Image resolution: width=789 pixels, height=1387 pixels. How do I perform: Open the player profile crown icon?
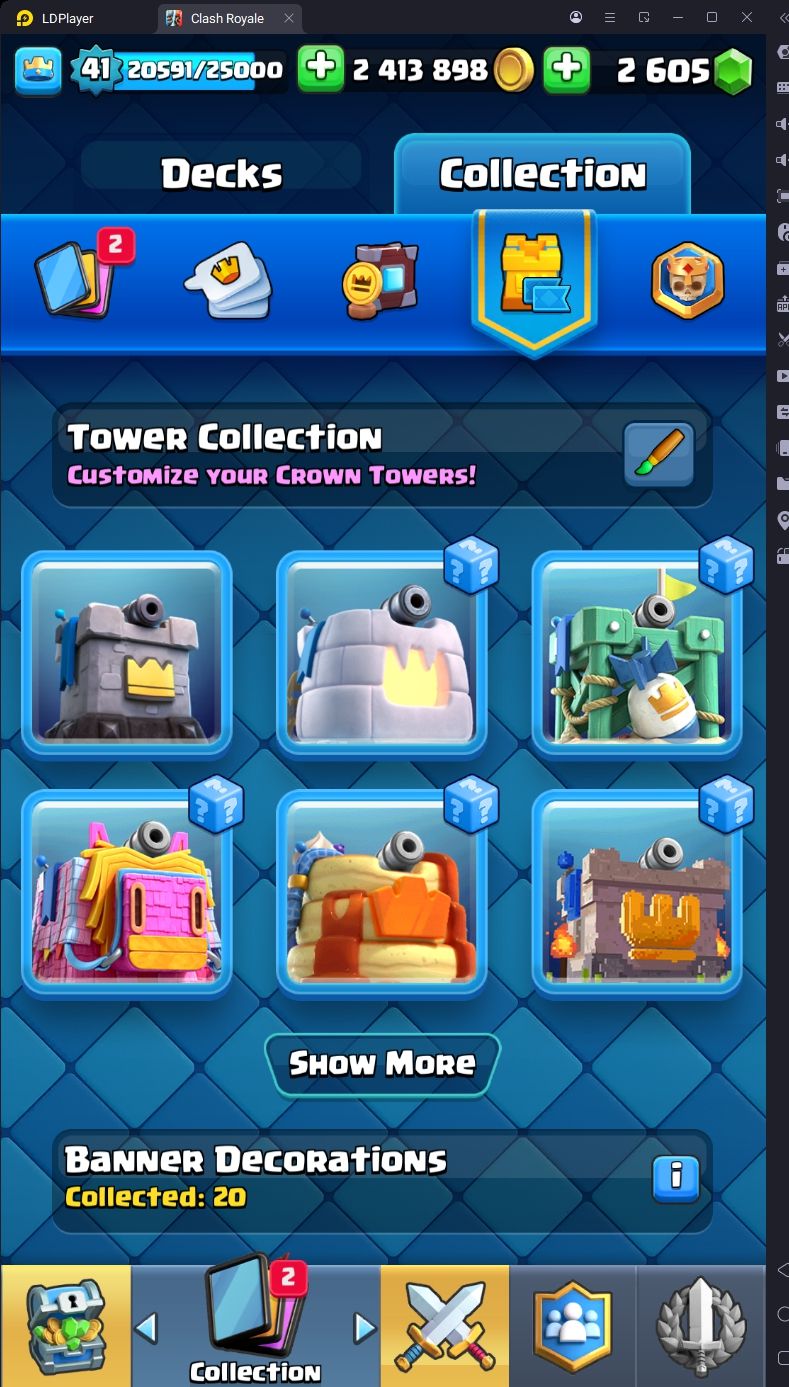[38, 70]
